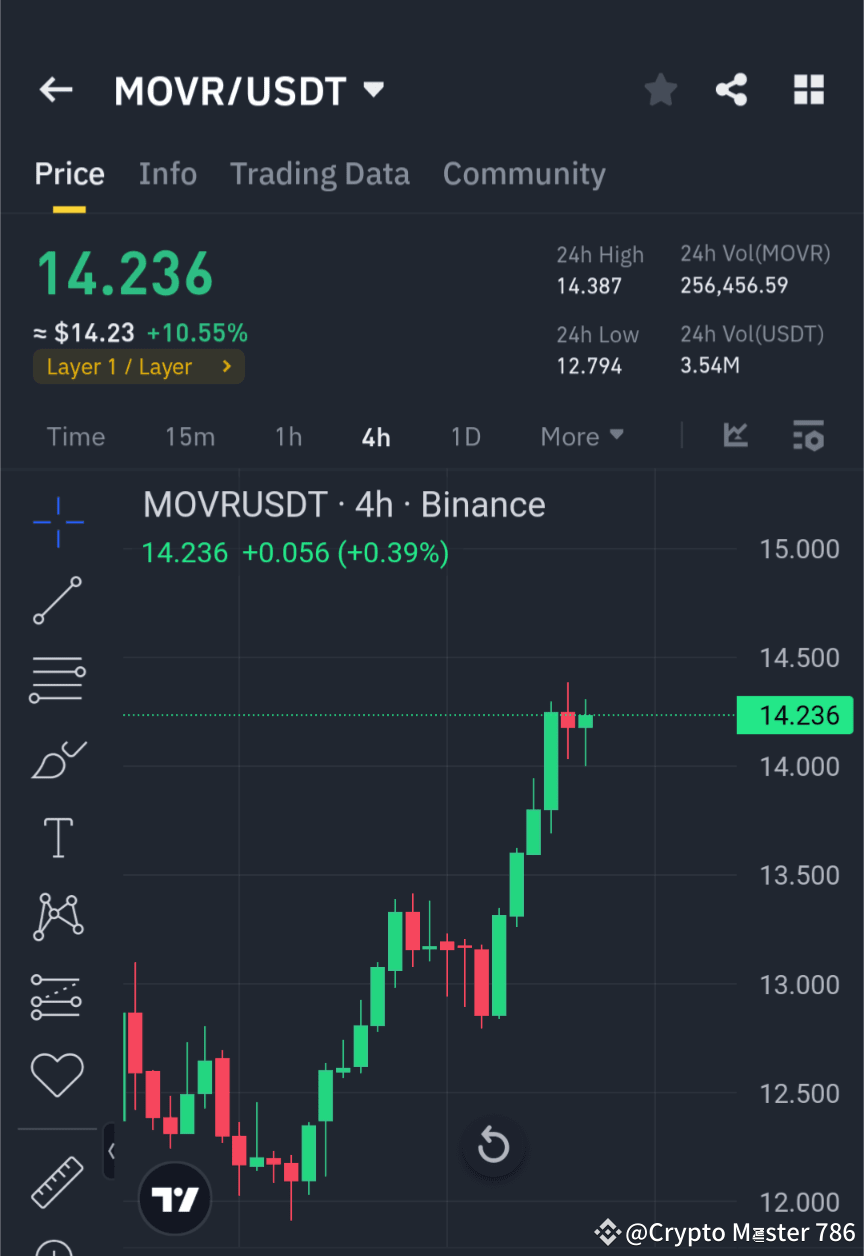Select the crosshair cursor tool
Screen dimensions: 864x1256
(x=57, y=522)
